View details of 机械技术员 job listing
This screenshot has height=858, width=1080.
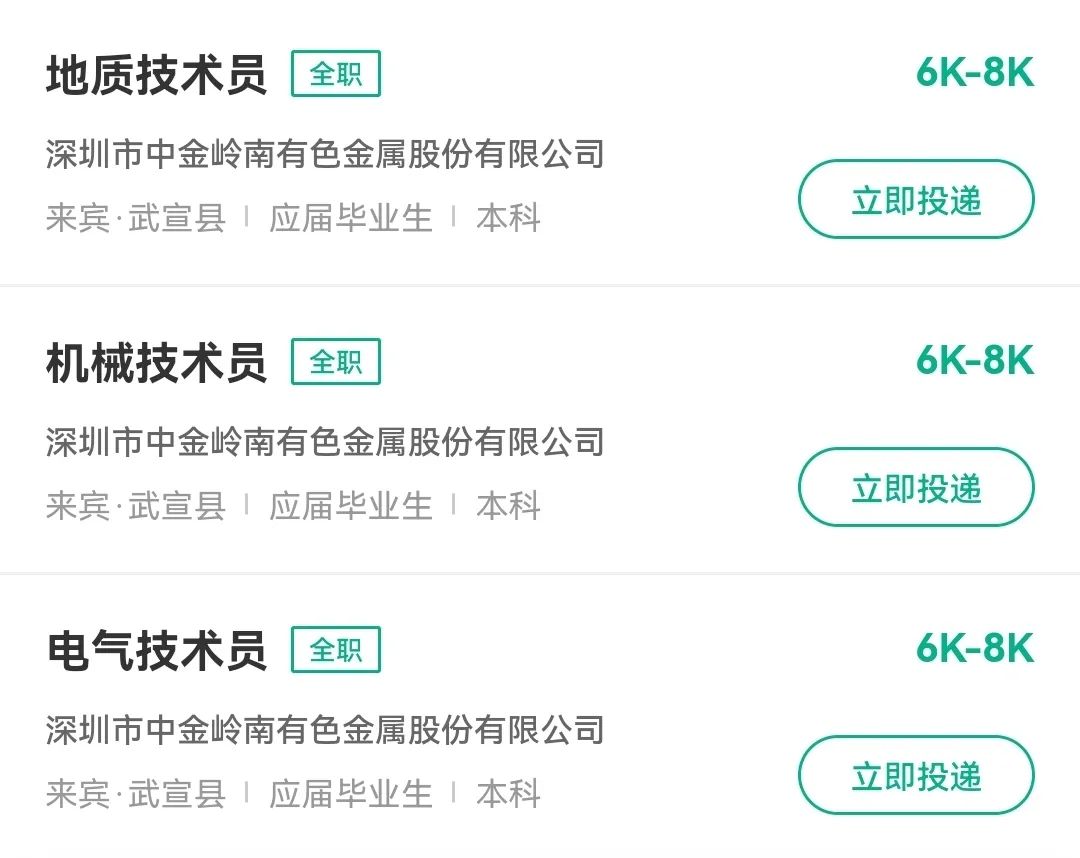(157, 363)
